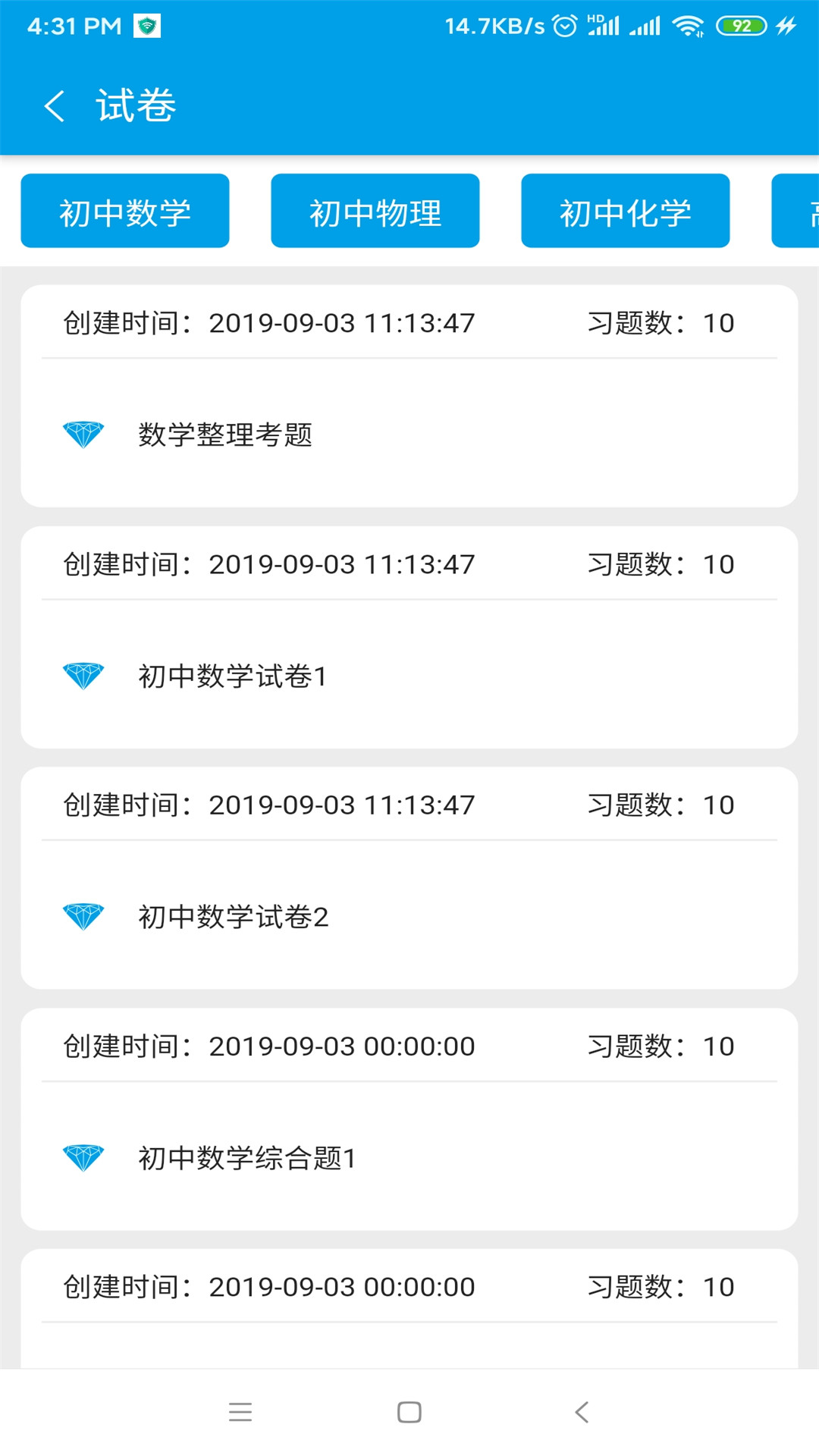Switch to the 初中物理 subject
This screenshot has width=819, height=1456.
(x=375, y=212)
